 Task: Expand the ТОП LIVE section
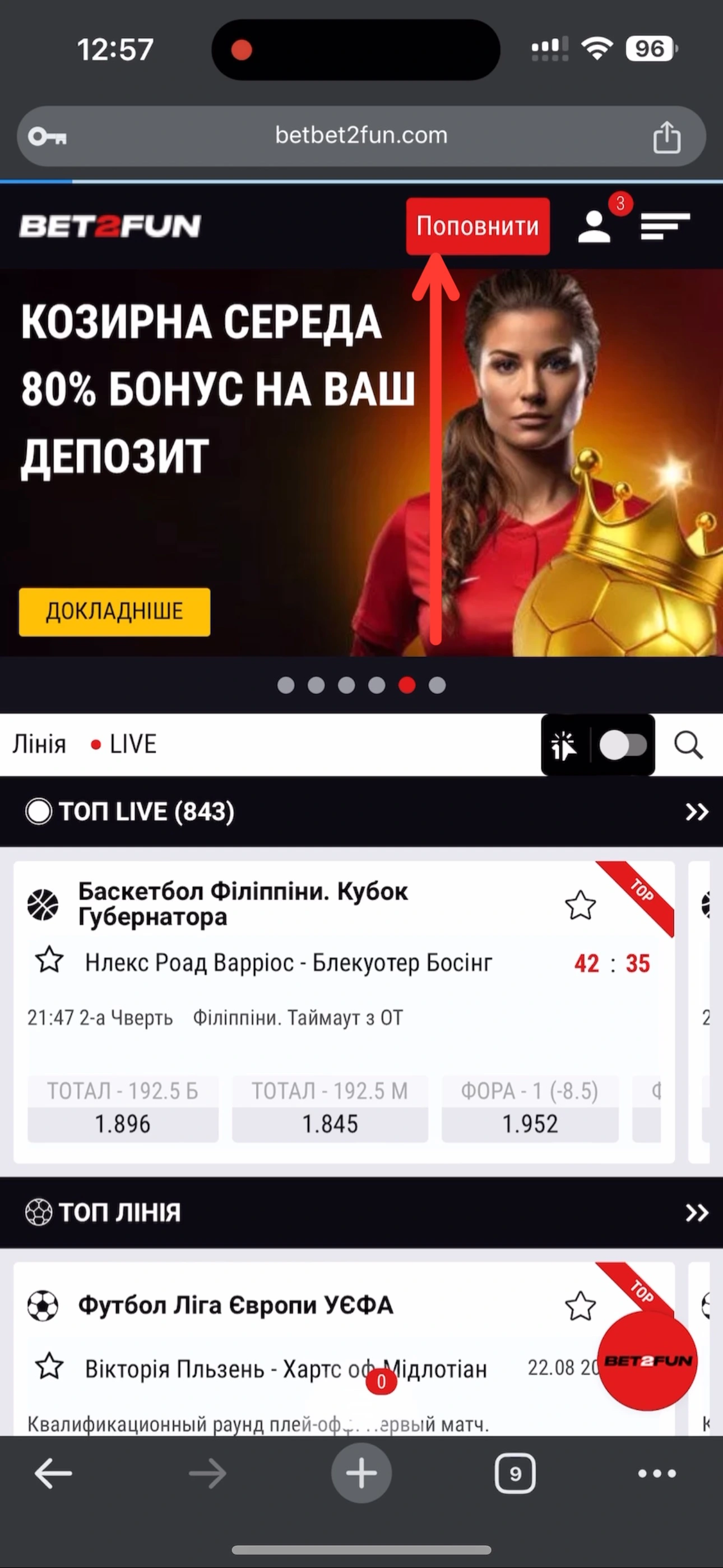click(697, 811)
